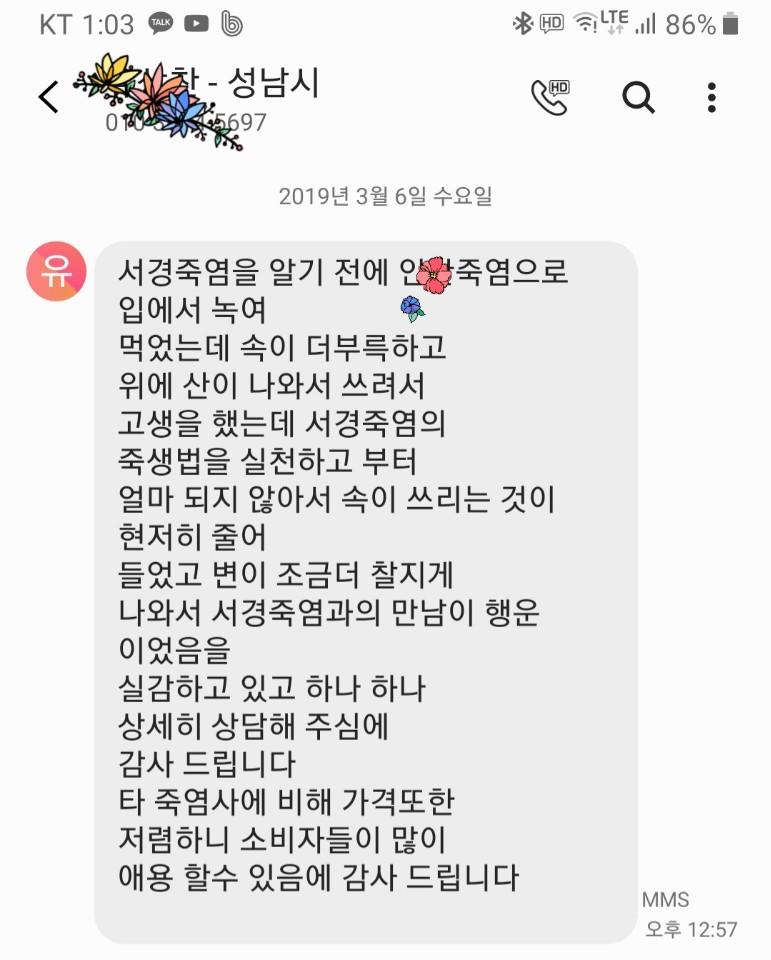Open the MMS message about 서경죽염
Viewport: 771px width, 960px height.
[x=365, y=590]
